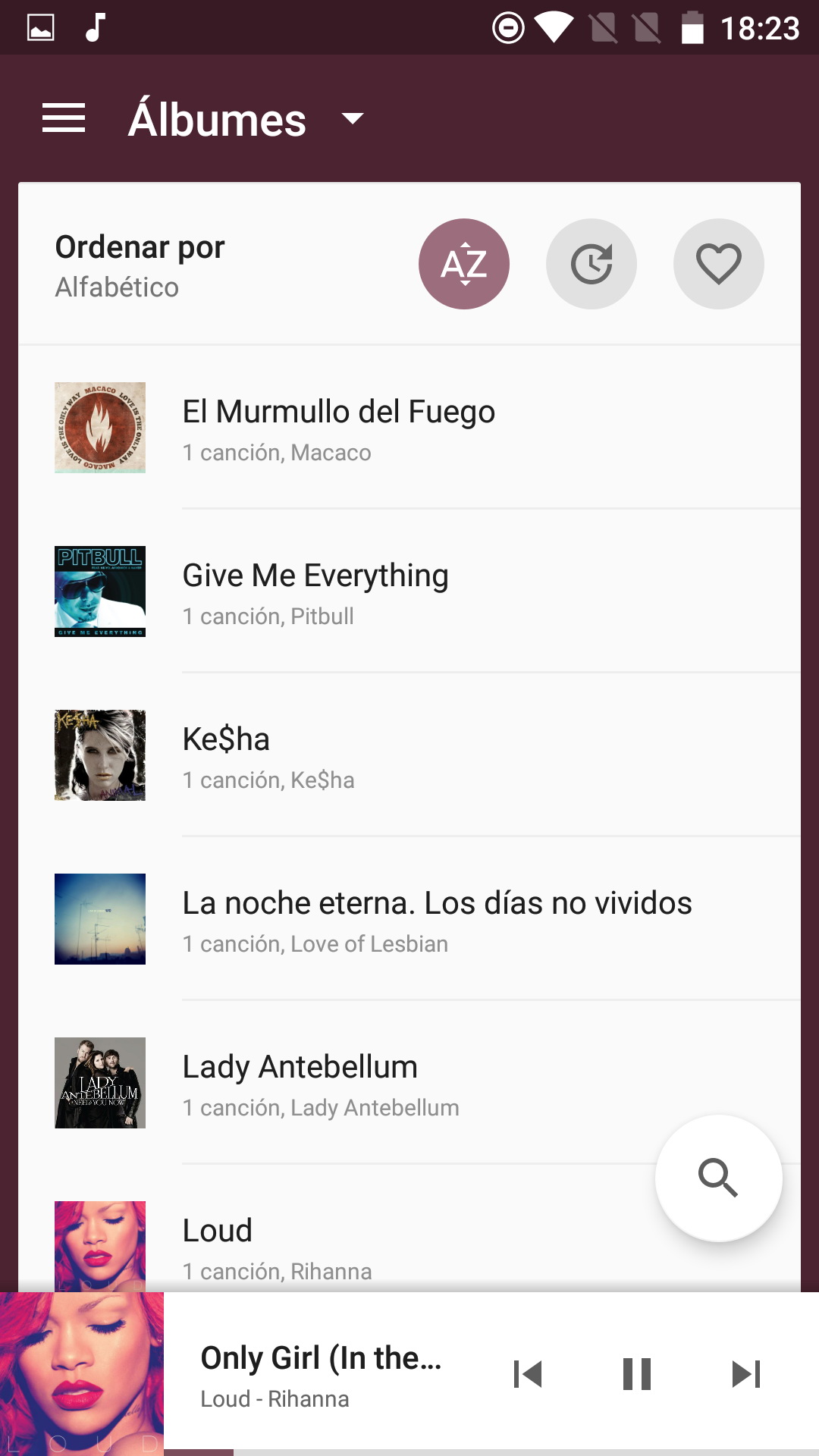The height and width of the screenshot is (1456, 819).
Task: Open now playing Only Girl track
Action: coord(318,1374)
